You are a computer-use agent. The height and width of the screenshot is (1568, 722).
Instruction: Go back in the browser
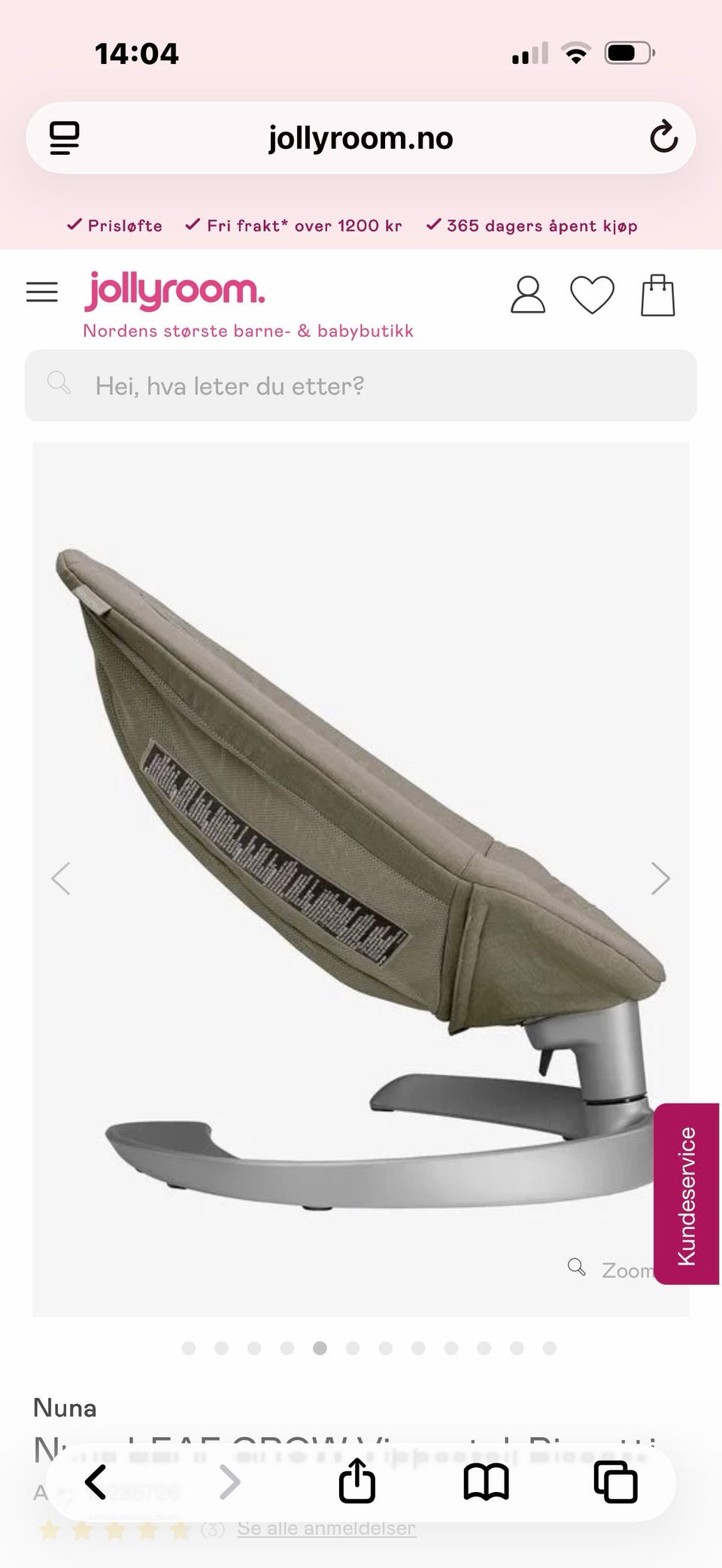click(x=96, y=1482)
